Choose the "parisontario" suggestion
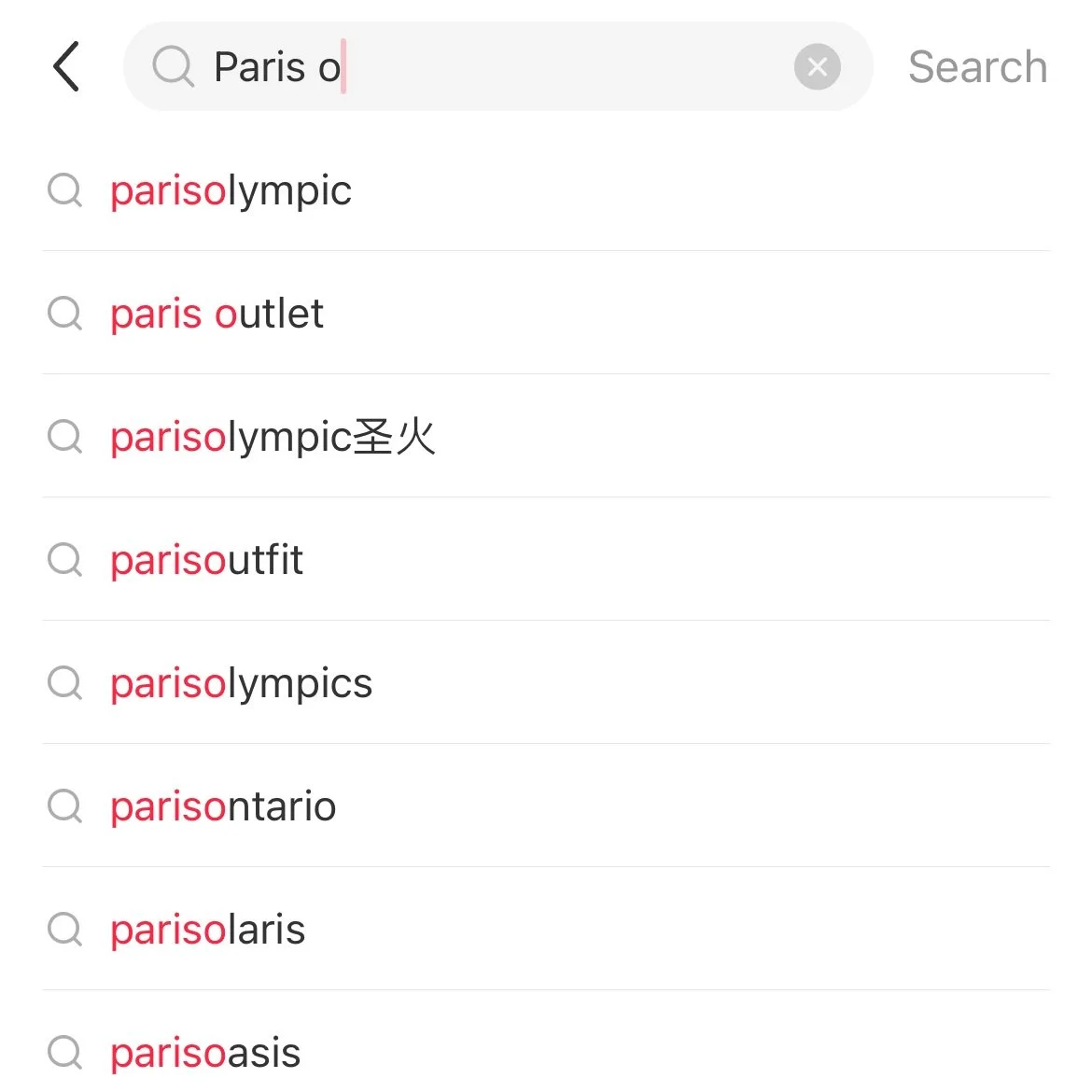Screen dimensions: 1092x1092 point(223,807)
